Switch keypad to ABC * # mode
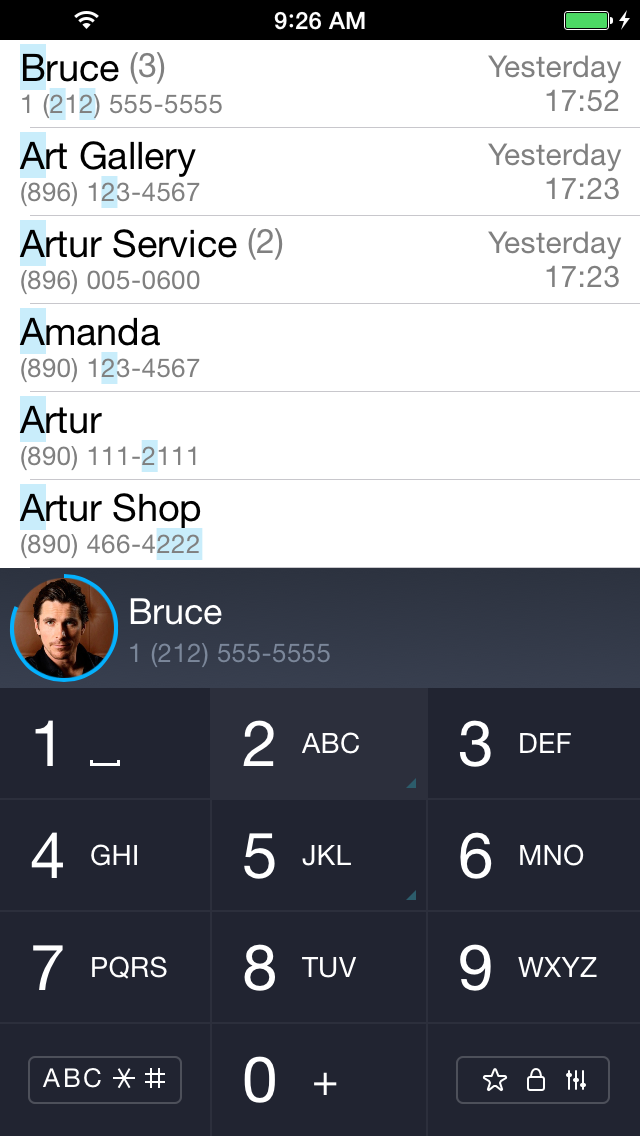This screenshot has width=640, height=1136. coord(105,1080)
